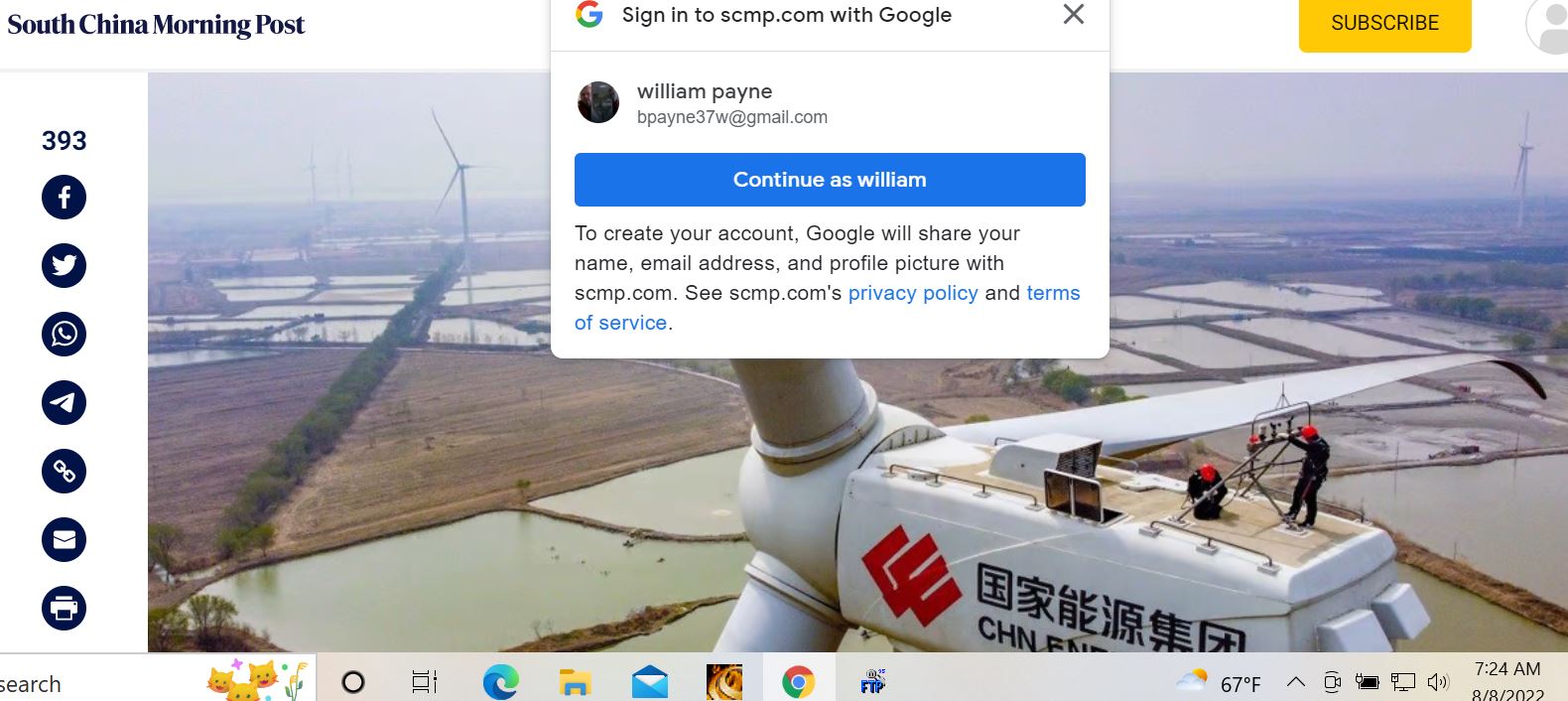Share the article via WhatsApp
The image size is (1568, 701).
[65, 335]
